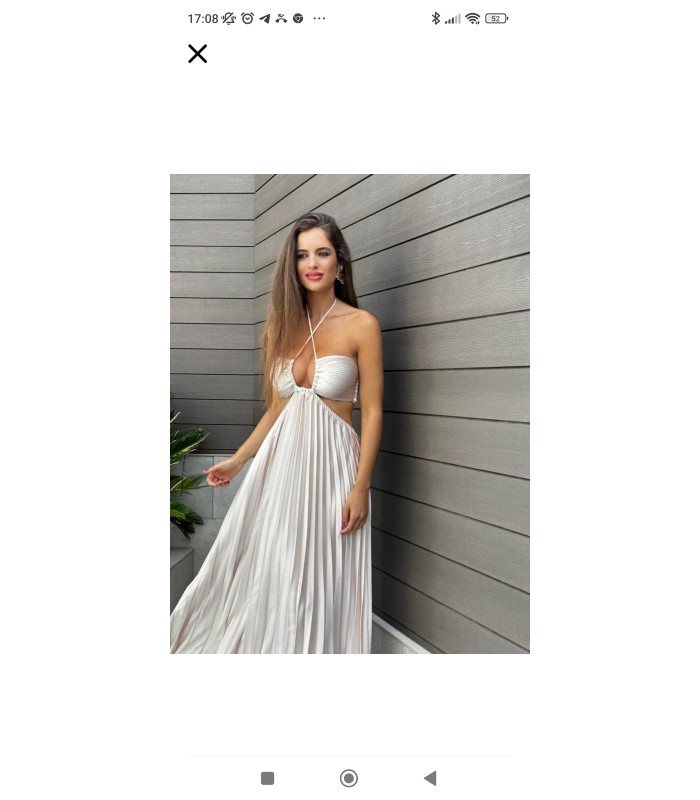
Task: Open the recent apps overview
Action: coord(267,778)
